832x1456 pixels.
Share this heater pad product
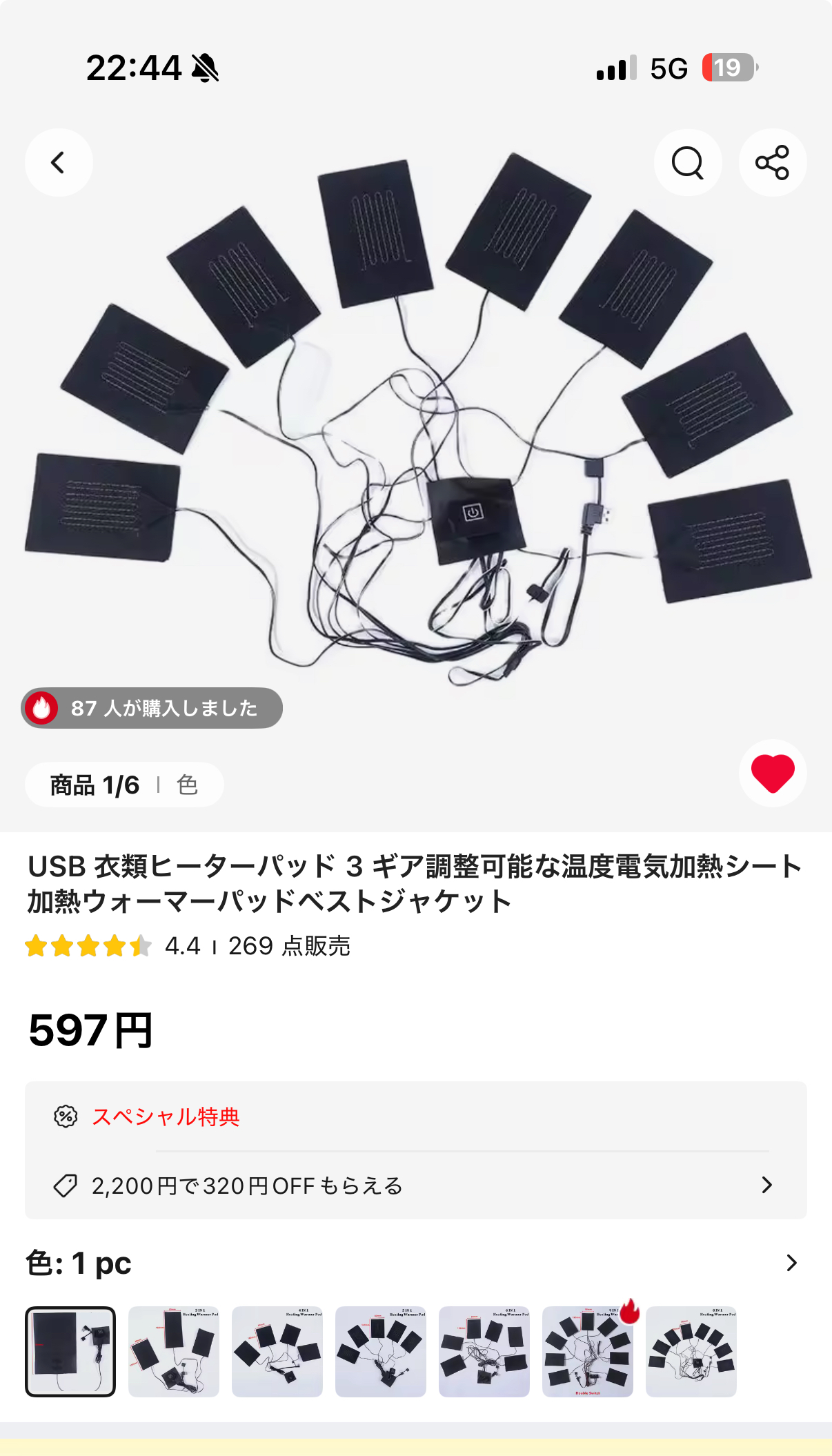pos(772,163)
